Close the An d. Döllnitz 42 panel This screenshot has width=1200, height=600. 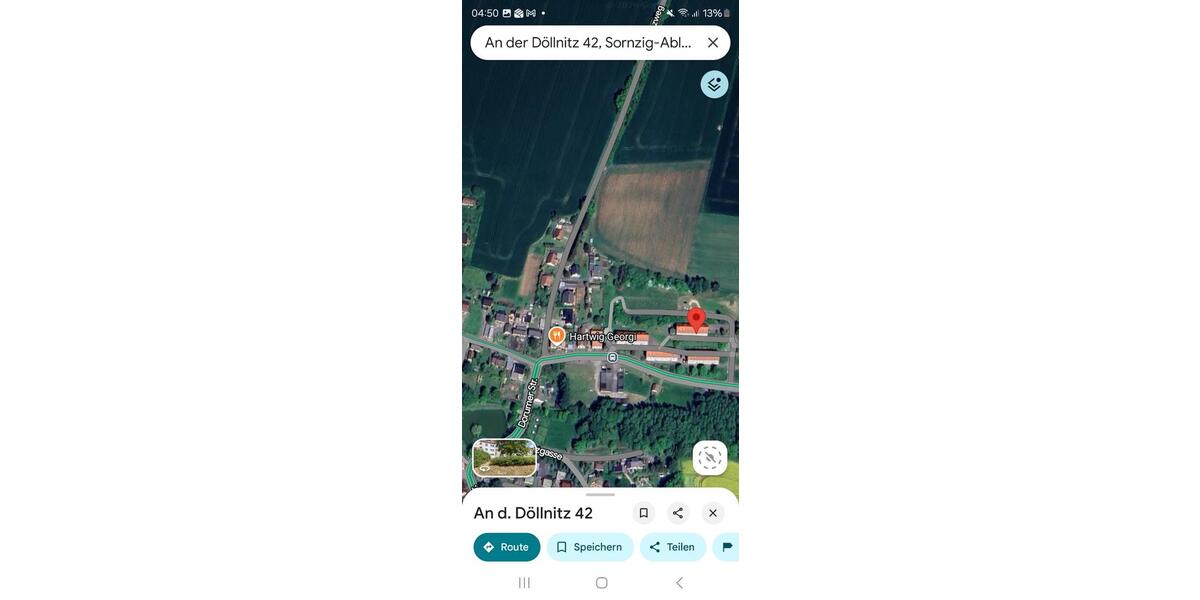click(x=713, y=513)
